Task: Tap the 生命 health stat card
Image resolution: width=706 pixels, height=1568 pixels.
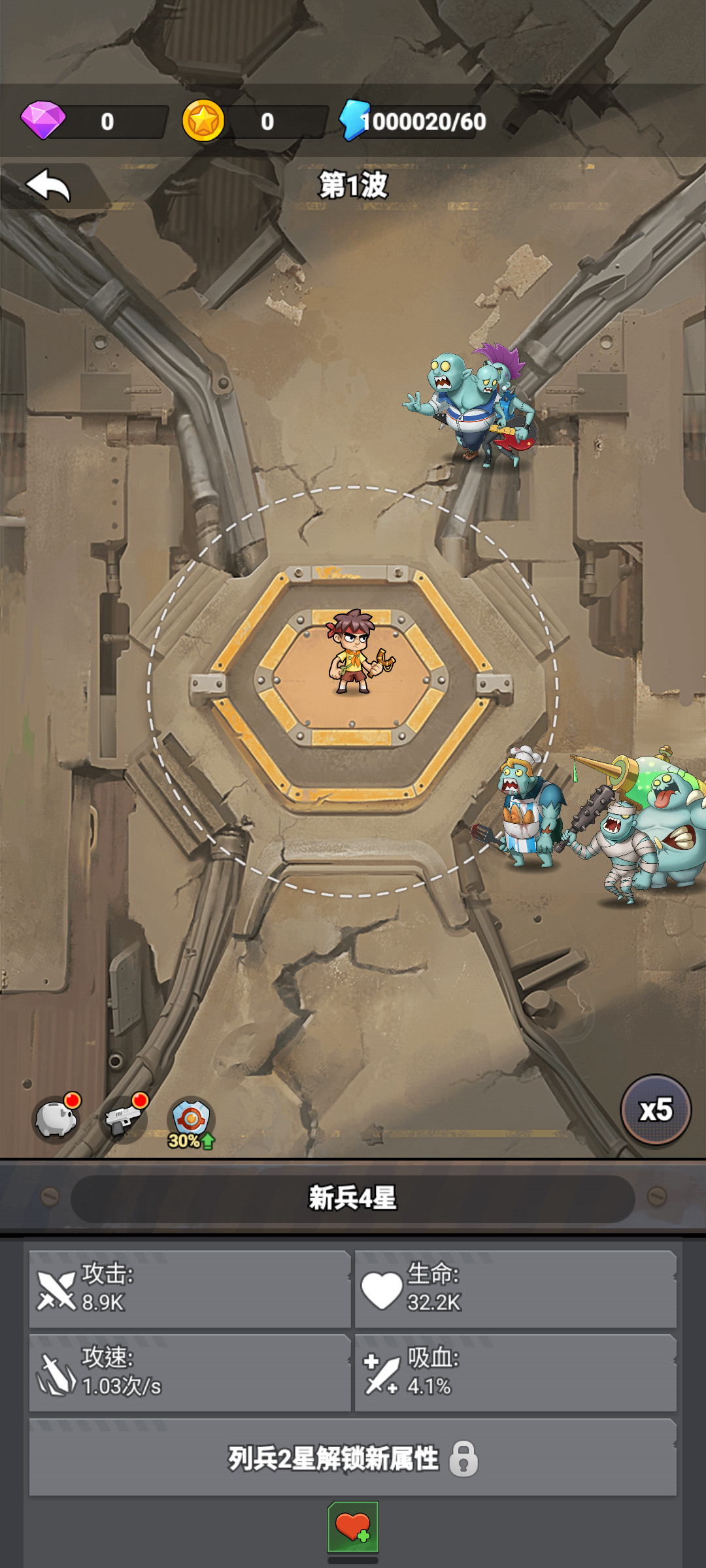Action: point(515,1288)
